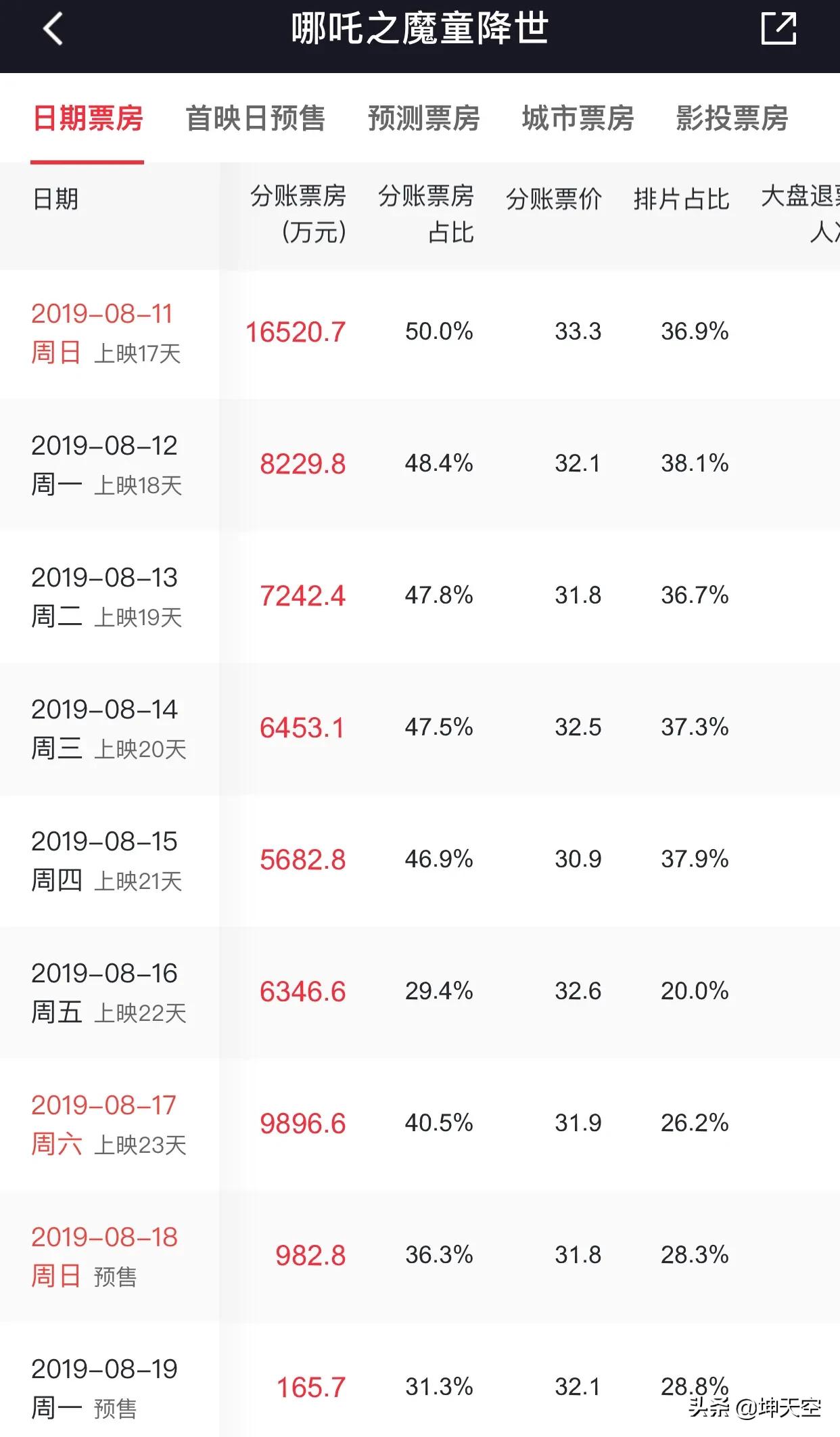Open the 预测票房 tab
840x1437 pixels.
[x=424, y=118]
